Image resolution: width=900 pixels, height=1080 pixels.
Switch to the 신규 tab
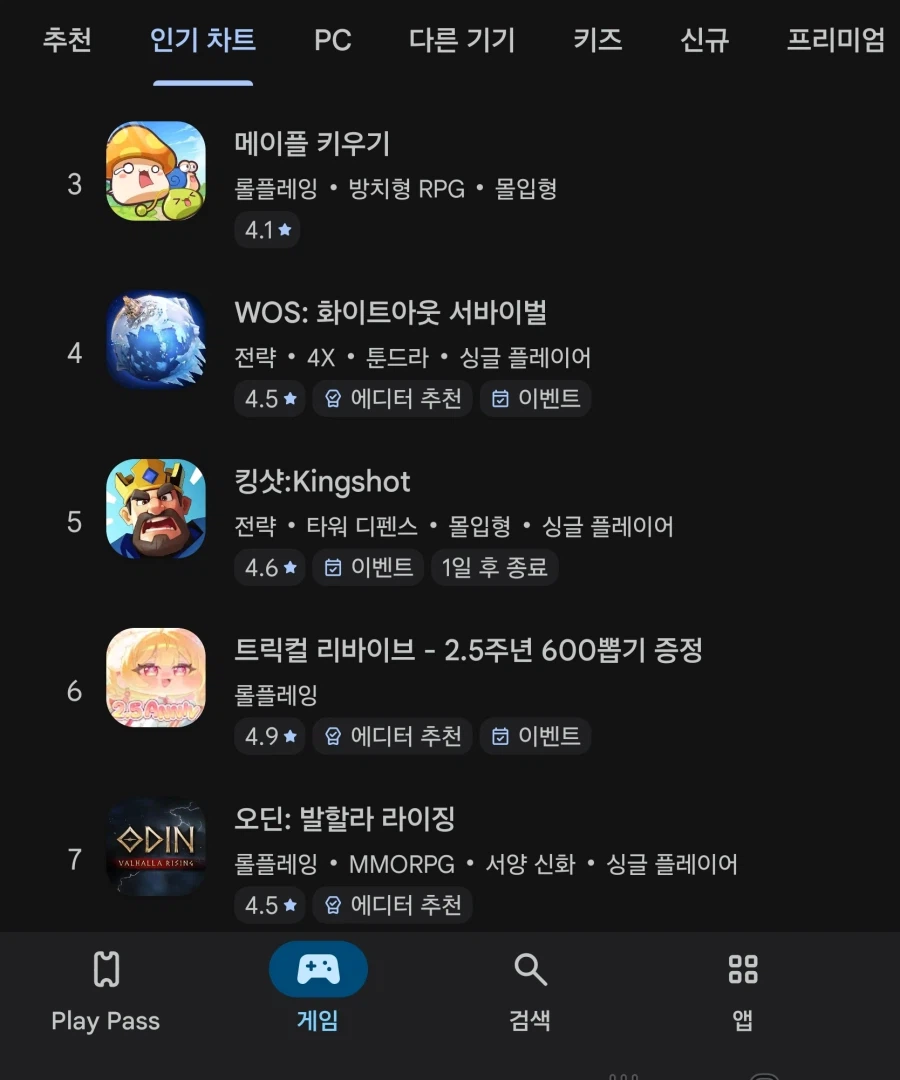705,41
